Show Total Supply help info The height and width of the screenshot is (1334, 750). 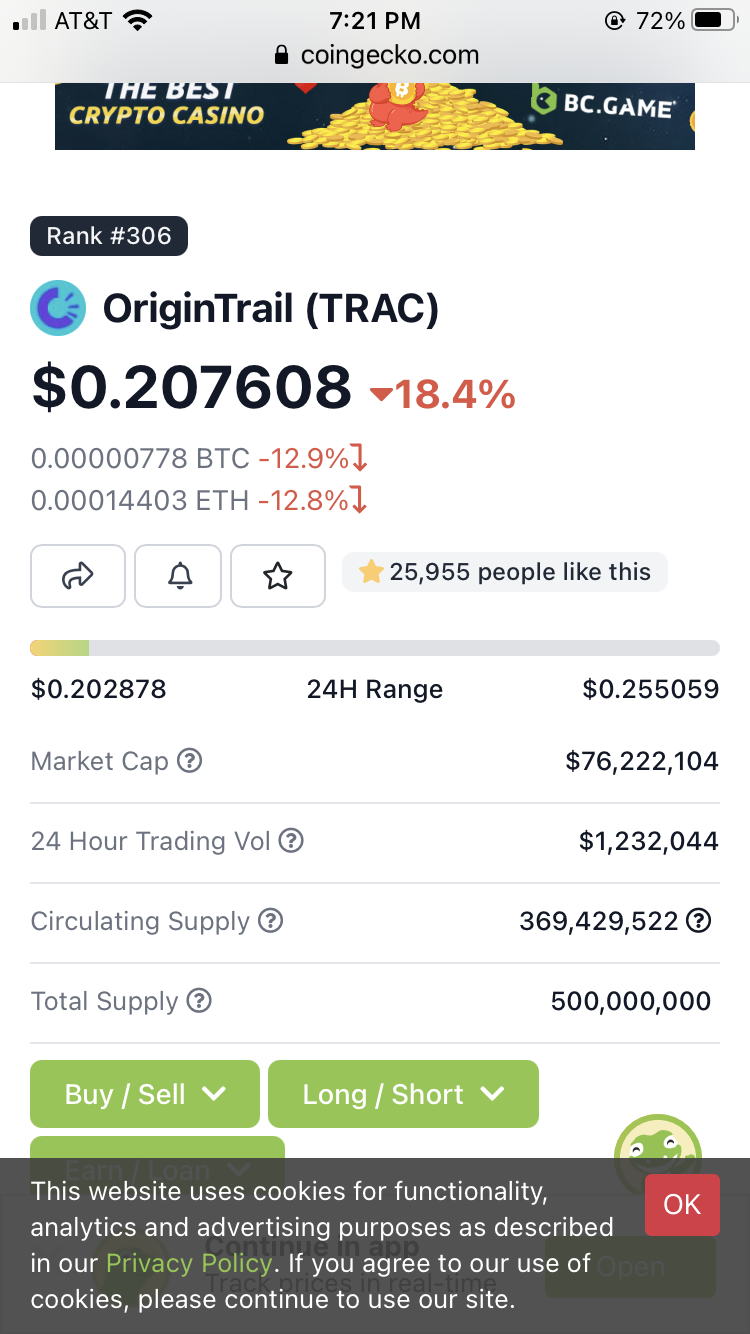[x=200, y=1001]
